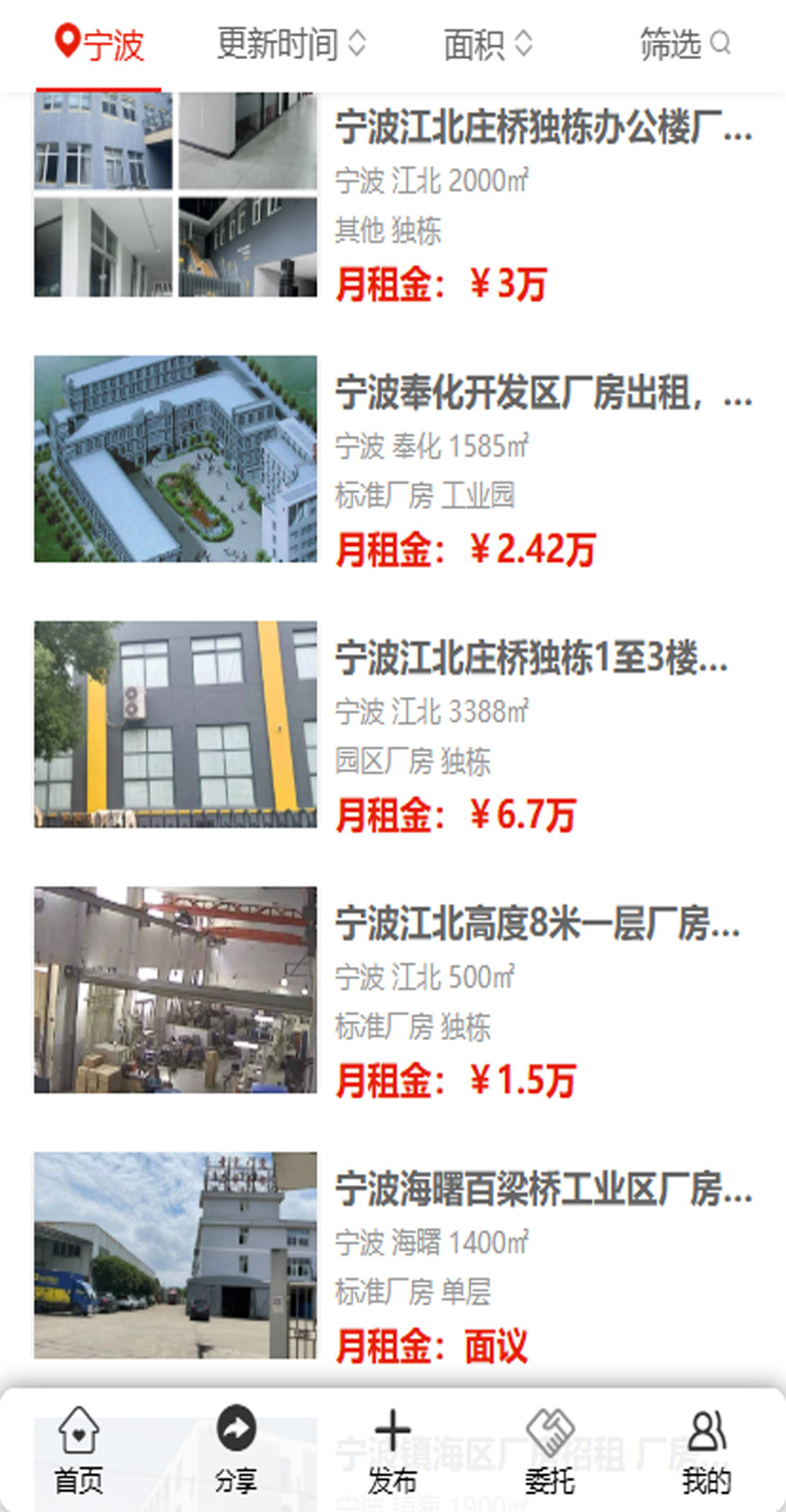Screen dimensions: 786x1512
Task: Sort listings by 更新时间
Action: click(290, 44)
